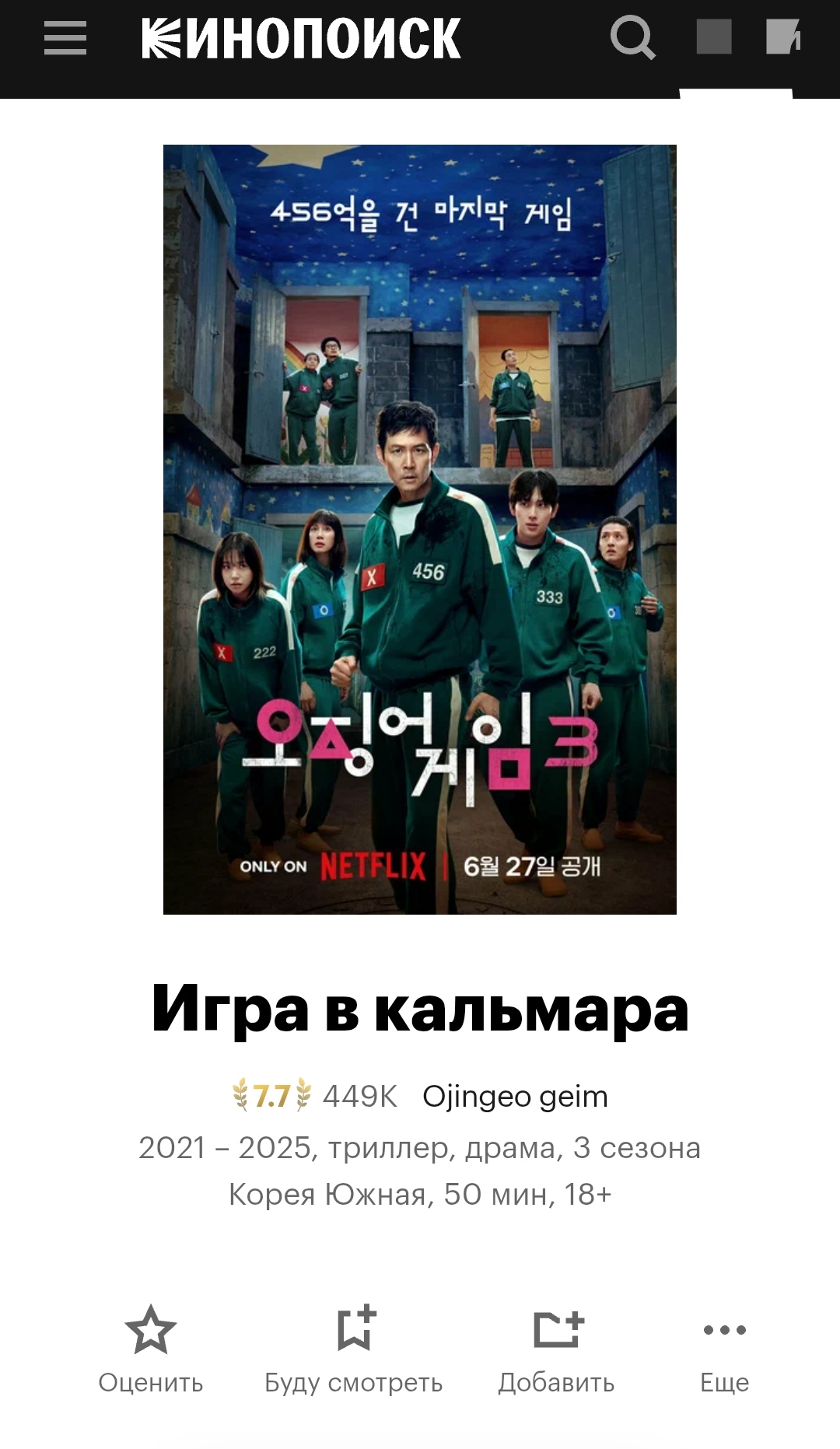Rate the series with Оценить
The width and height of the screenshot is (840, 1449).
pyautogui.click(x=151, y=1349)
